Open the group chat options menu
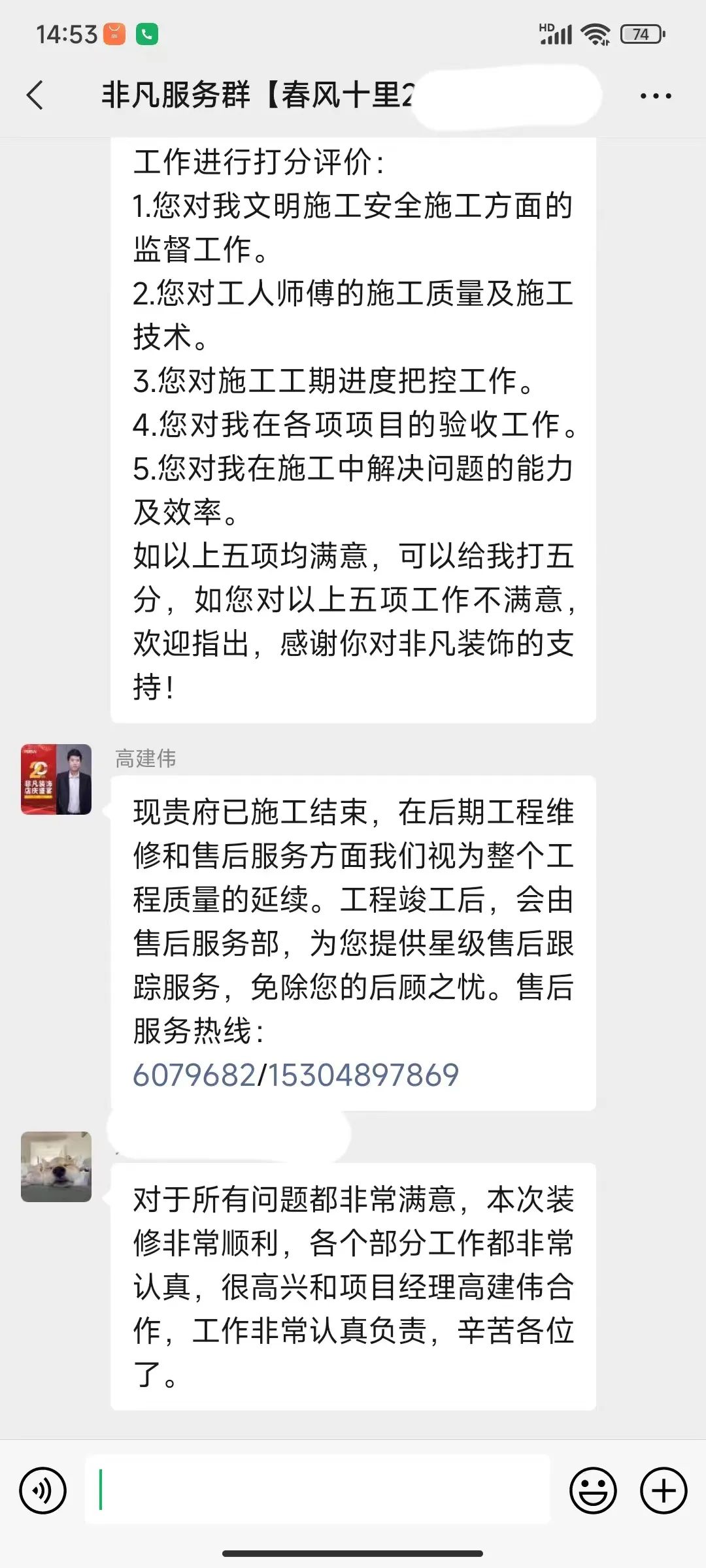 [x=655, y=96]
